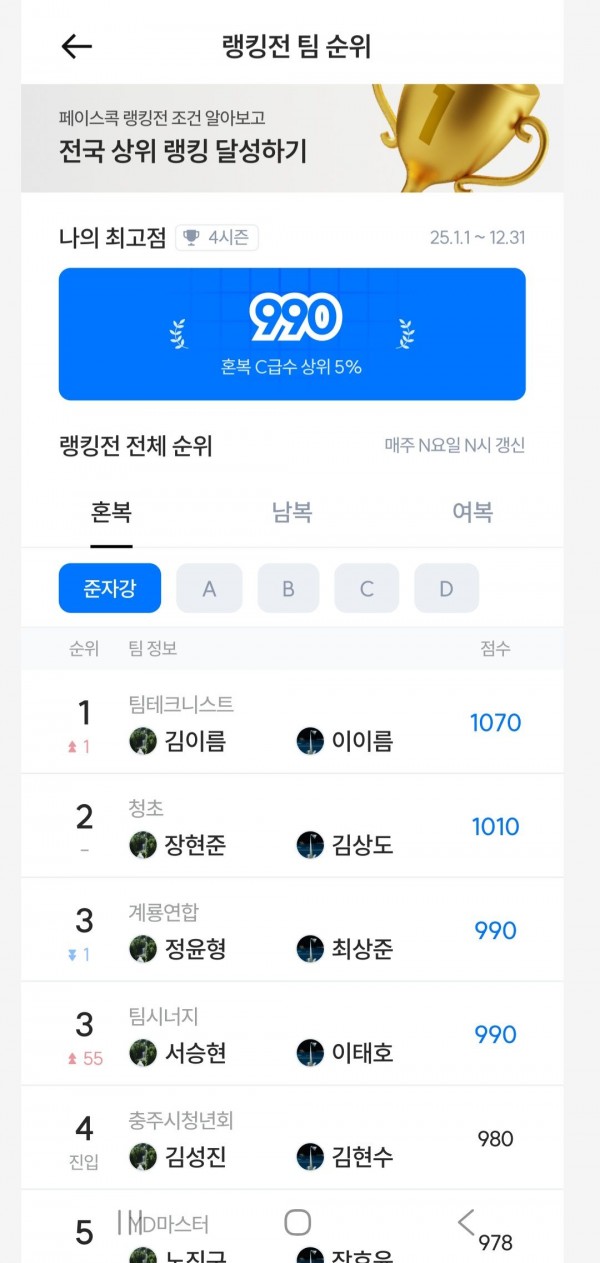Filter rankings by grade C
The height and width of the screenshot is (1263, 600).
click(x=366, y=589)
